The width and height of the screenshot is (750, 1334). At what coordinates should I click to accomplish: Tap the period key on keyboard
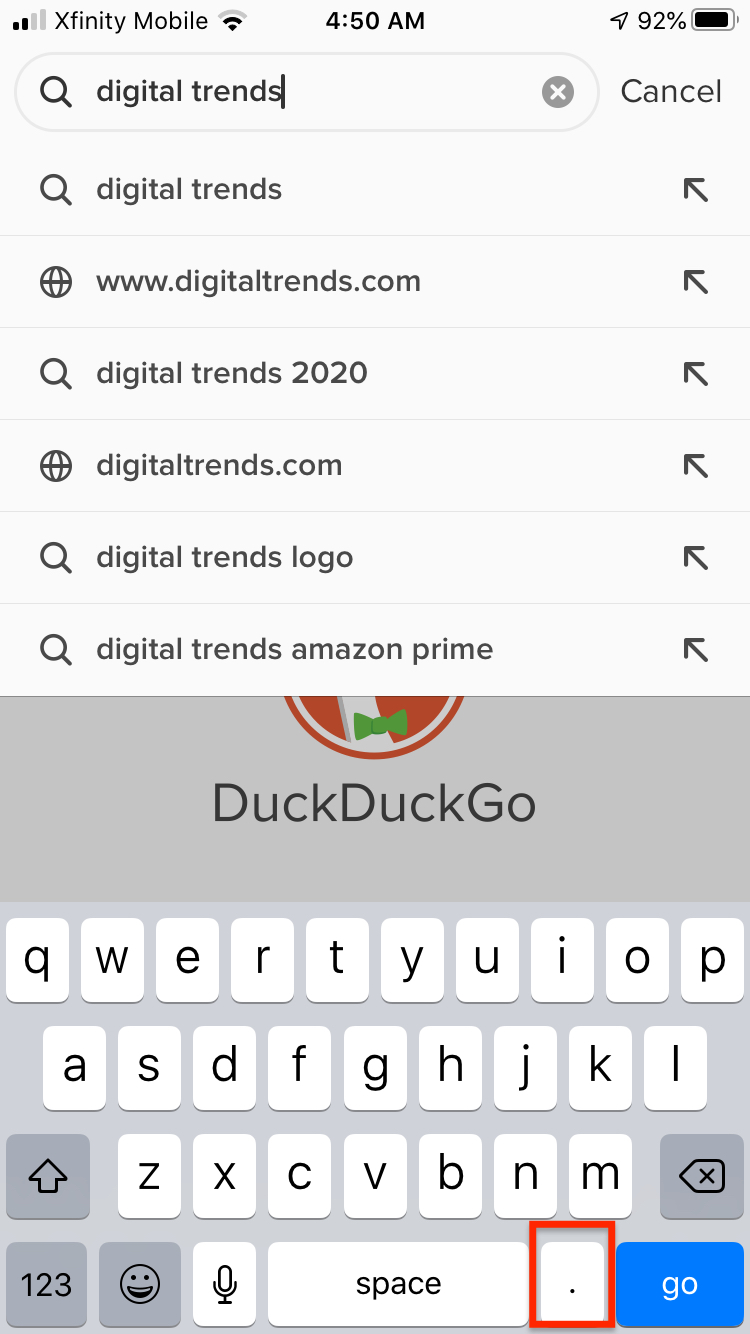click(572, 1284)
